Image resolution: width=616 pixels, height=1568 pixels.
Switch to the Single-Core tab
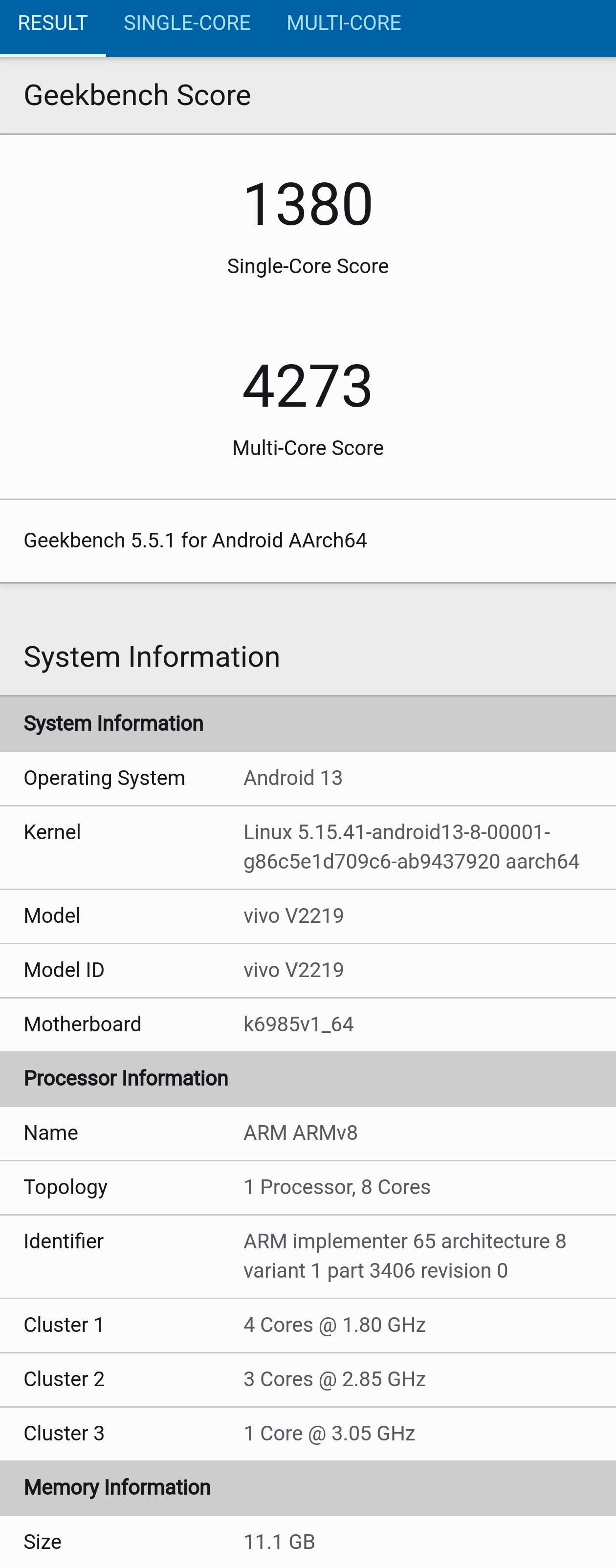point(187,23)
